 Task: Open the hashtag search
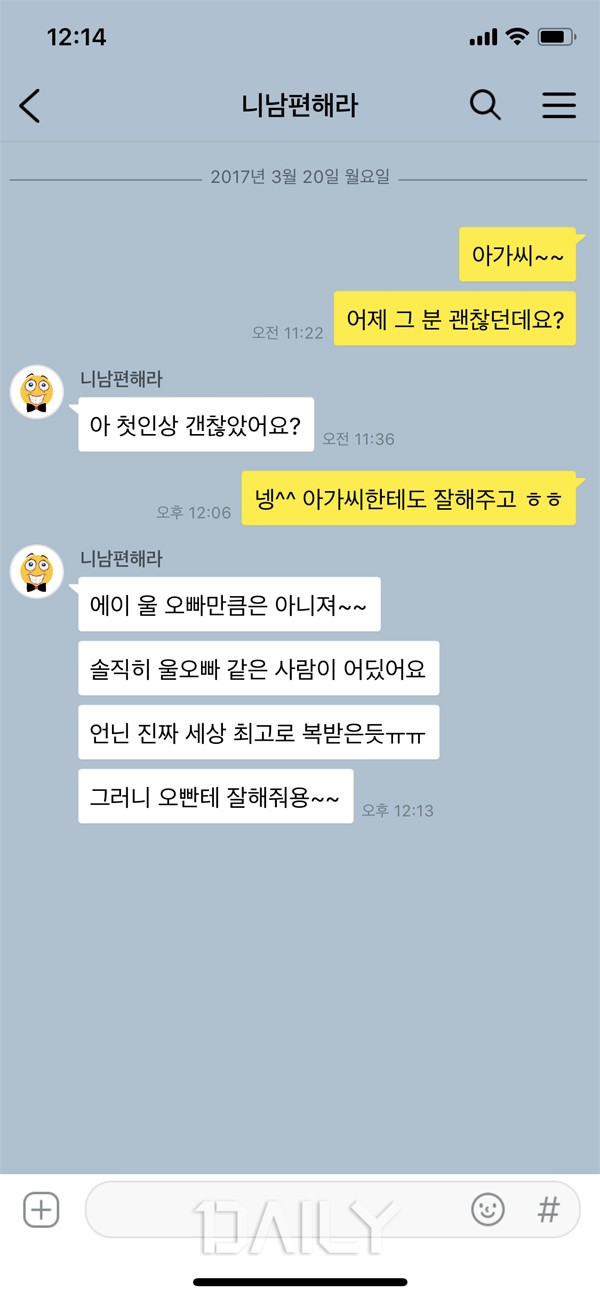pyautogui.click(x=548, y=1210)
